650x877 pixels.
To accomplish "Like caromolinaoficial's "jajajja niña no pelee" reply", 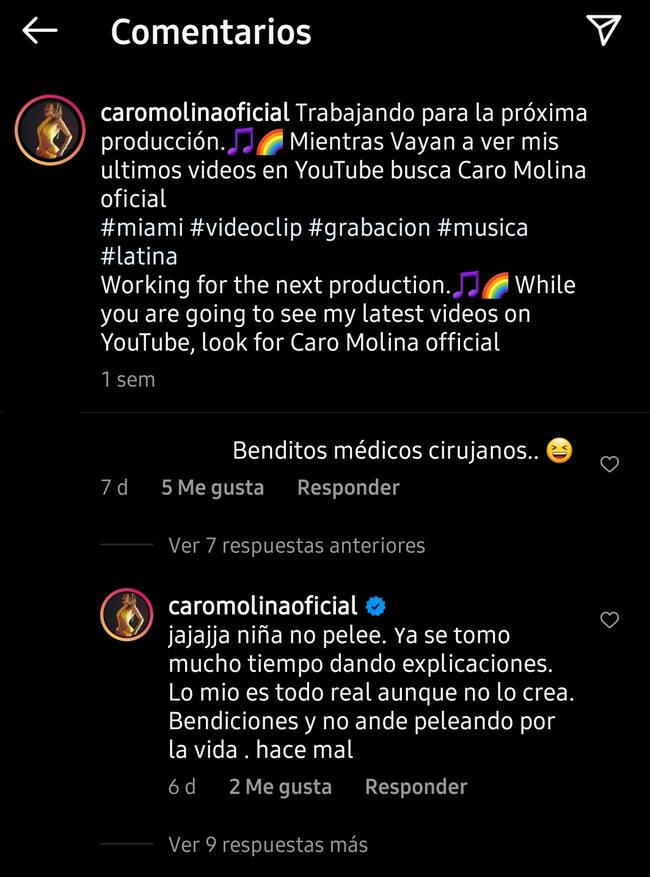I will [609, 620].
